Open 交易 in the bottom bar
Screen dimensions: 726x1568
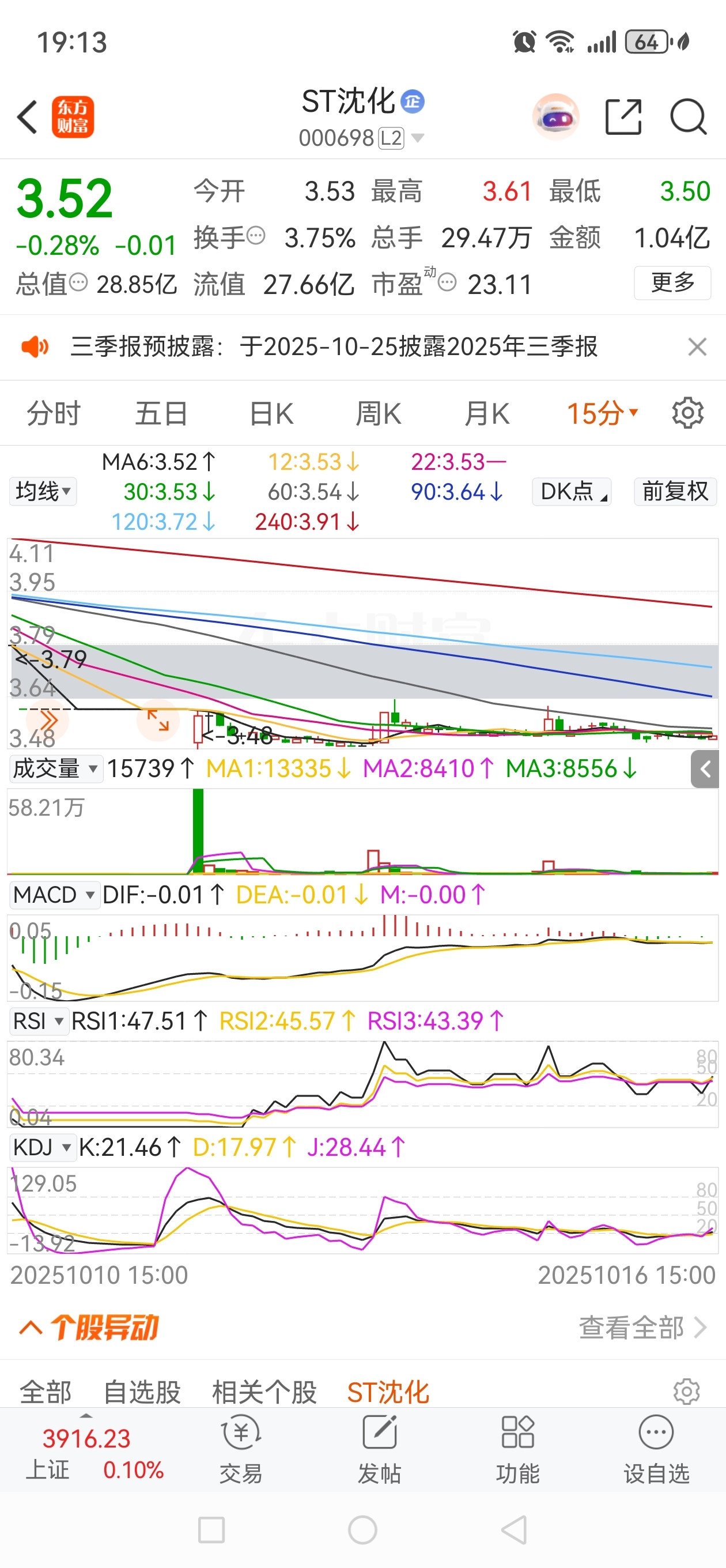(x=241, y=1449)
